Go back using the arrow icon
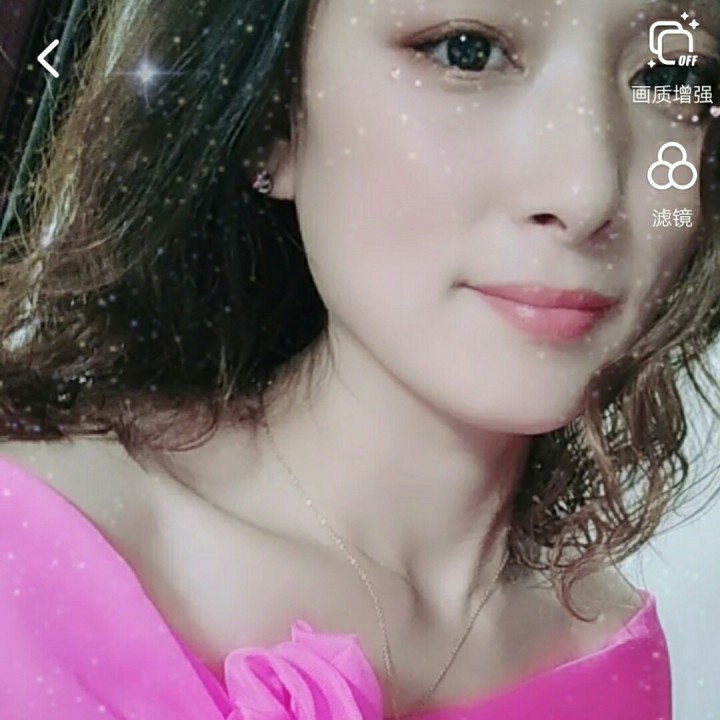This screenshot has width=720, height=720. click(x=48, y=59)
